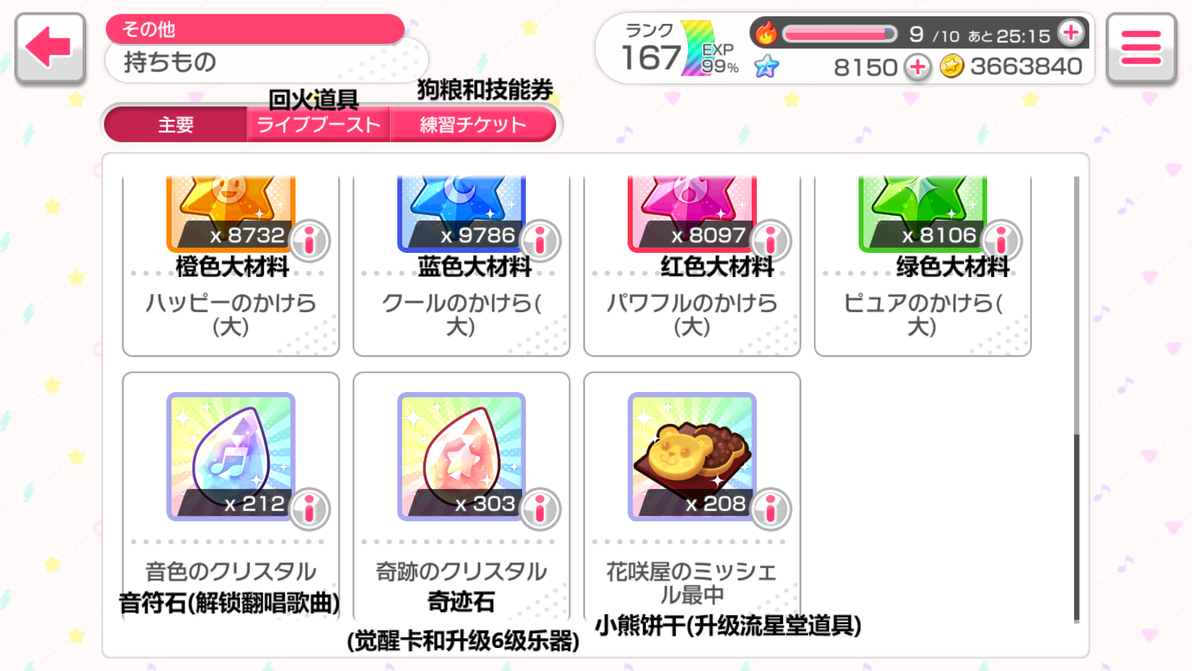Tap the plus button next to the live boost gauge
The width and height of the screenshot is (1192, 671).
coord(1071,33)
